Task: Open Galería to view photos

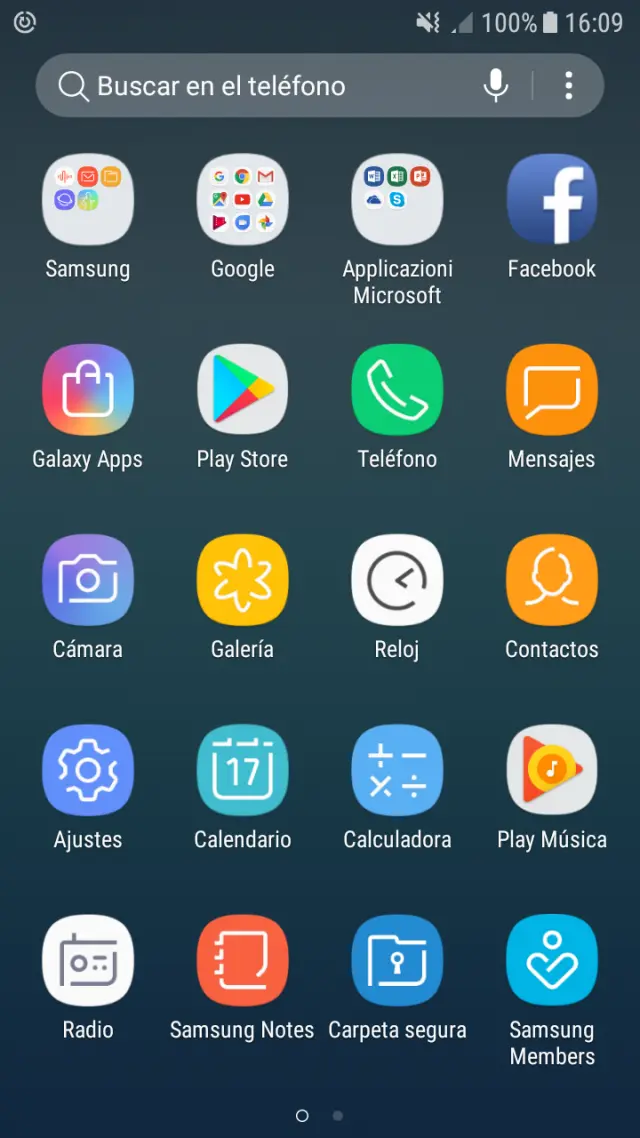Action: pos(242,579)
